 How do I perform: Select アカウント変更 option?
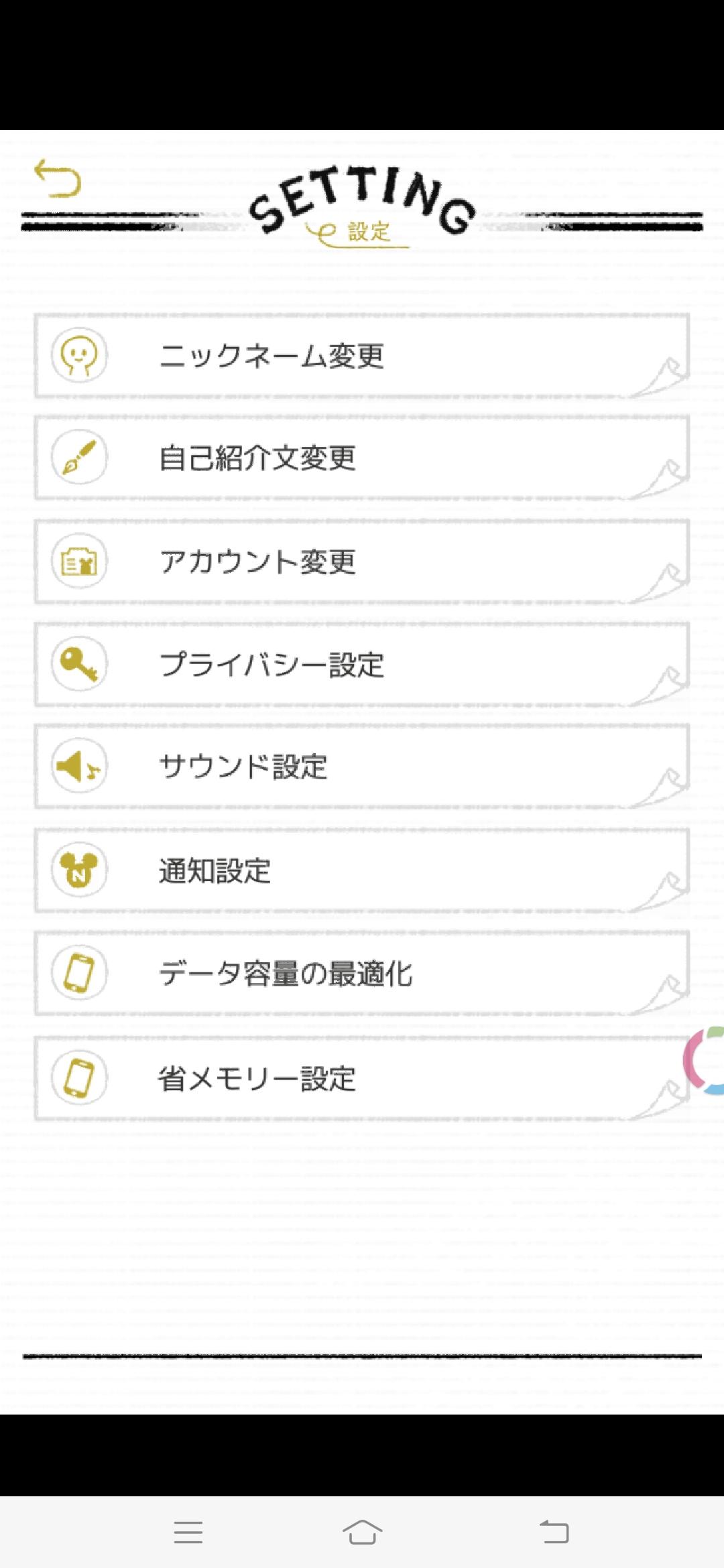pyautogui.click(x=362, y=561)
